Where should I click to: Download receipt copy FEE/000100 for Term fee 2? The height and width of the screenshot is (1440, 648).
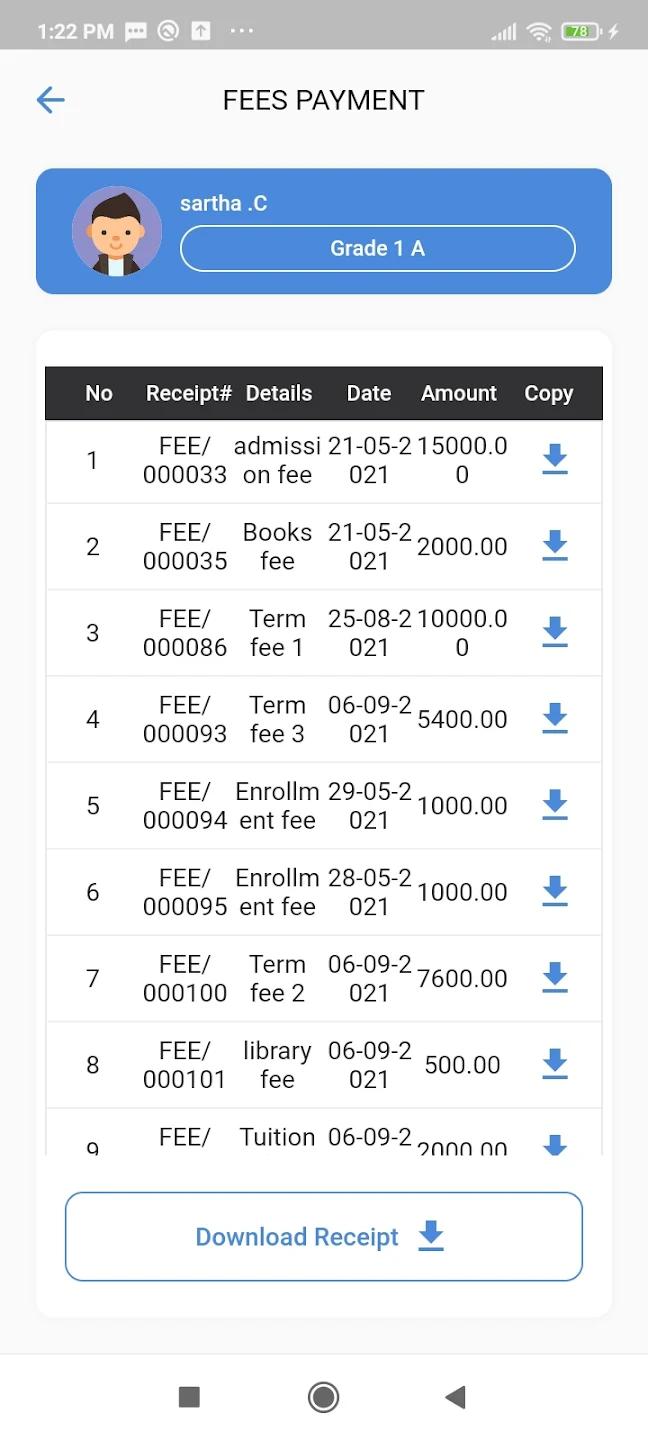pos(555,978)
